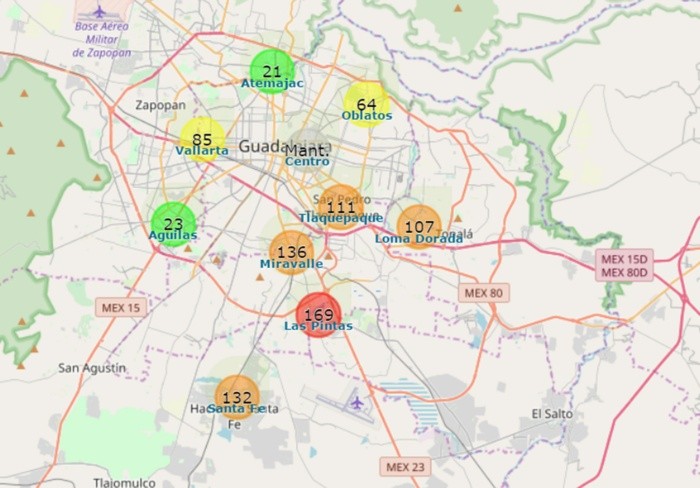Select the Oblatos marker showing 64
The height and width of the screenshot is (488, 700).
366,104
